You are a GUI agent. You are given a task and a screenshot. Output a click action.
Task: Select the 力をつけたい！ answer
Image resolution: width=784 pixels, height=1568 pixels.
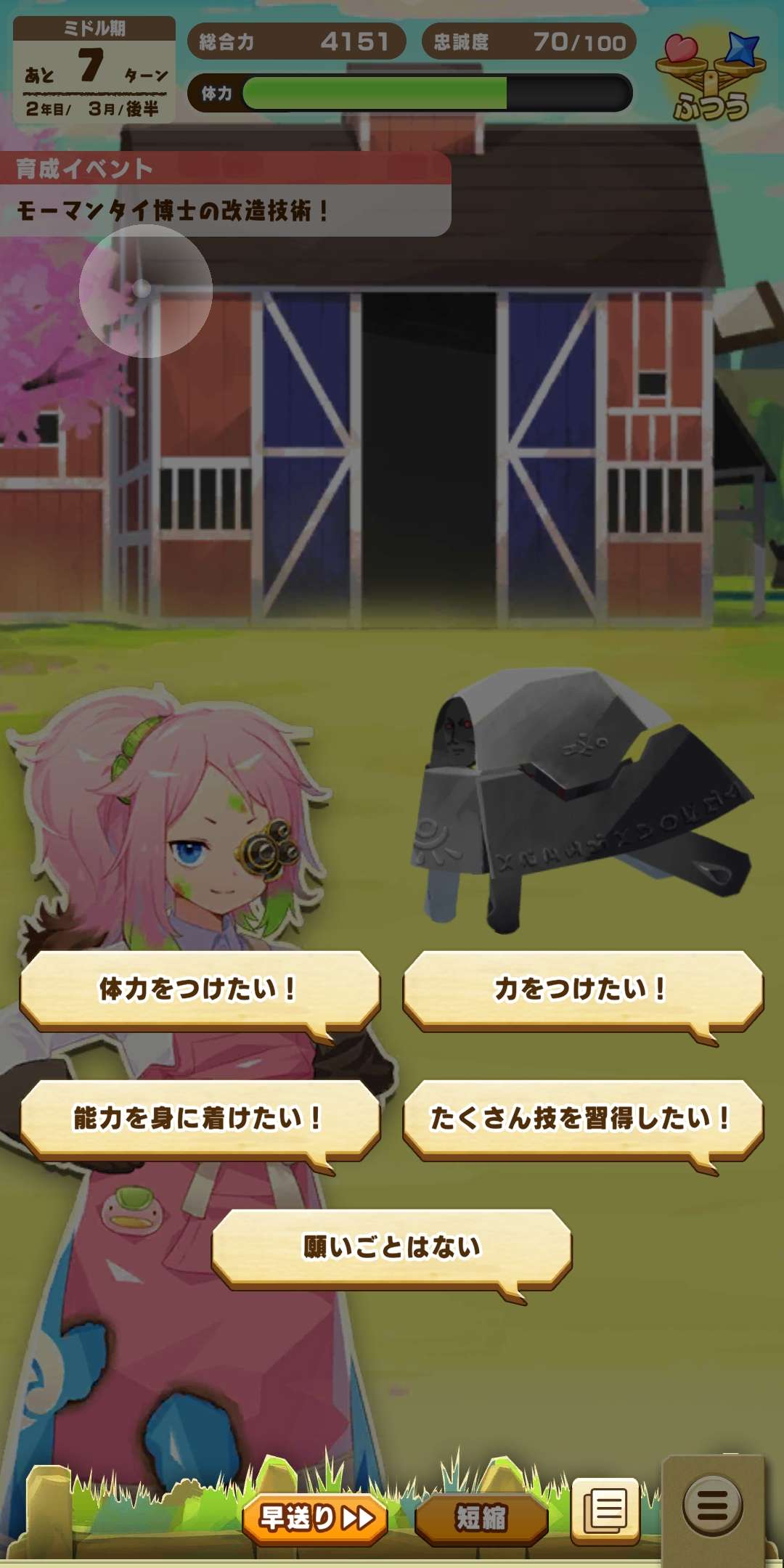pyautogui.click(x=583, y=989)
